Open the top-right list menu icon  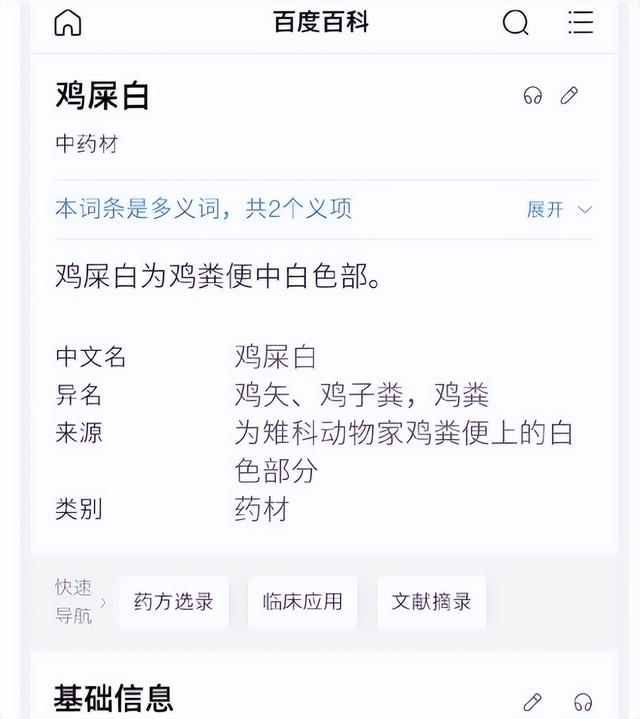click(x=581, y=22)
